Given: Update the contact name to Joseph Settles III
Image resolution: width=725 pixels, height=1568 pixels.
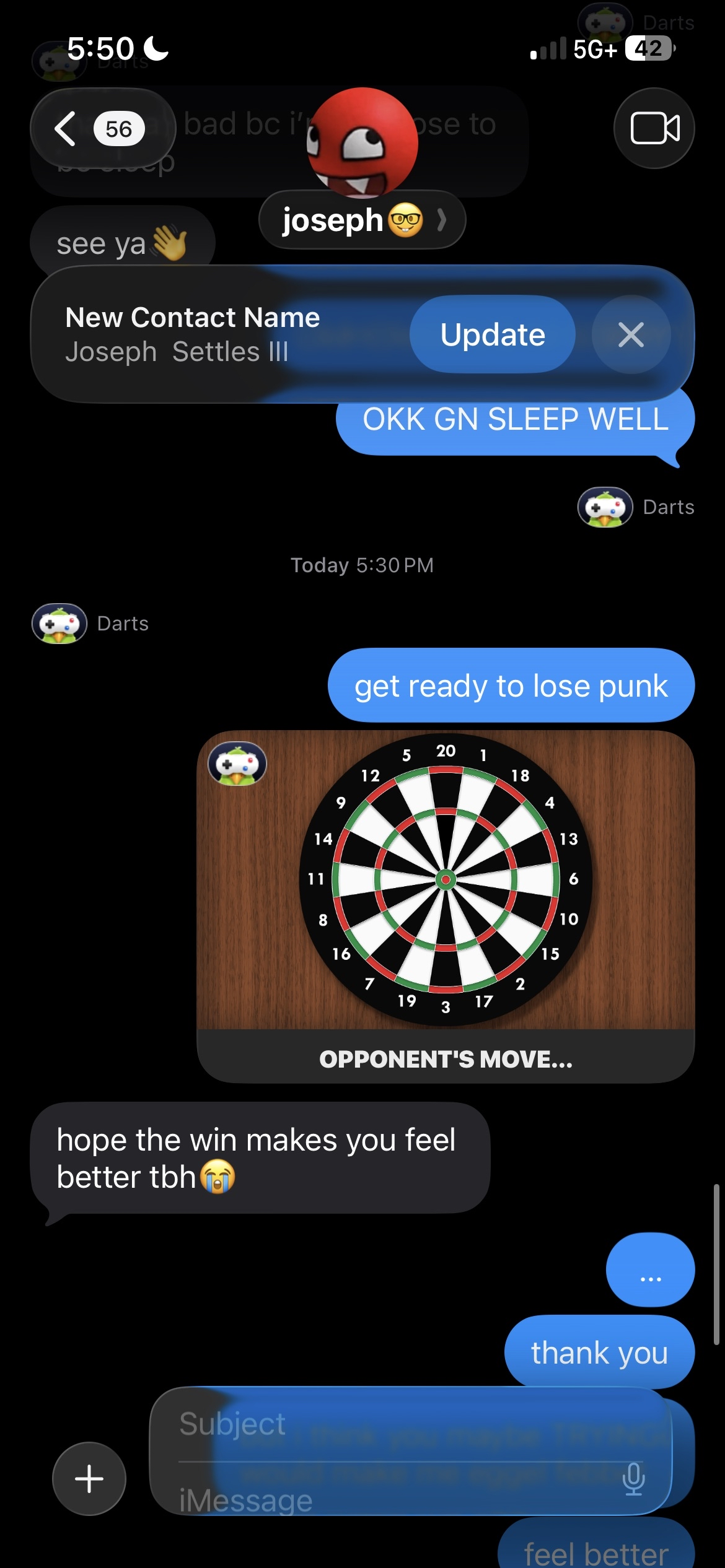Looking at the screenshot, I should [492, 334].
